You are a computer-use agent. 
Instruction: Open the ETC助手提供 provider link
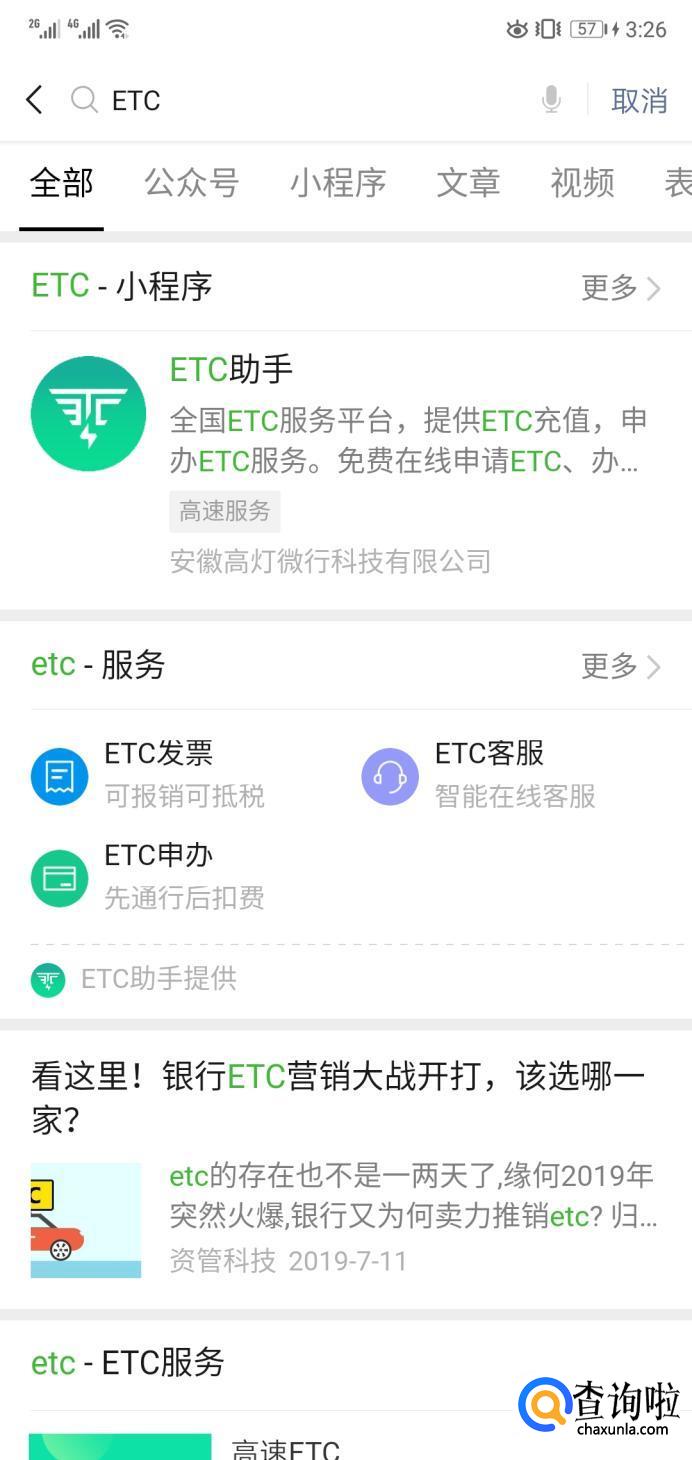[x=158, y=978]
